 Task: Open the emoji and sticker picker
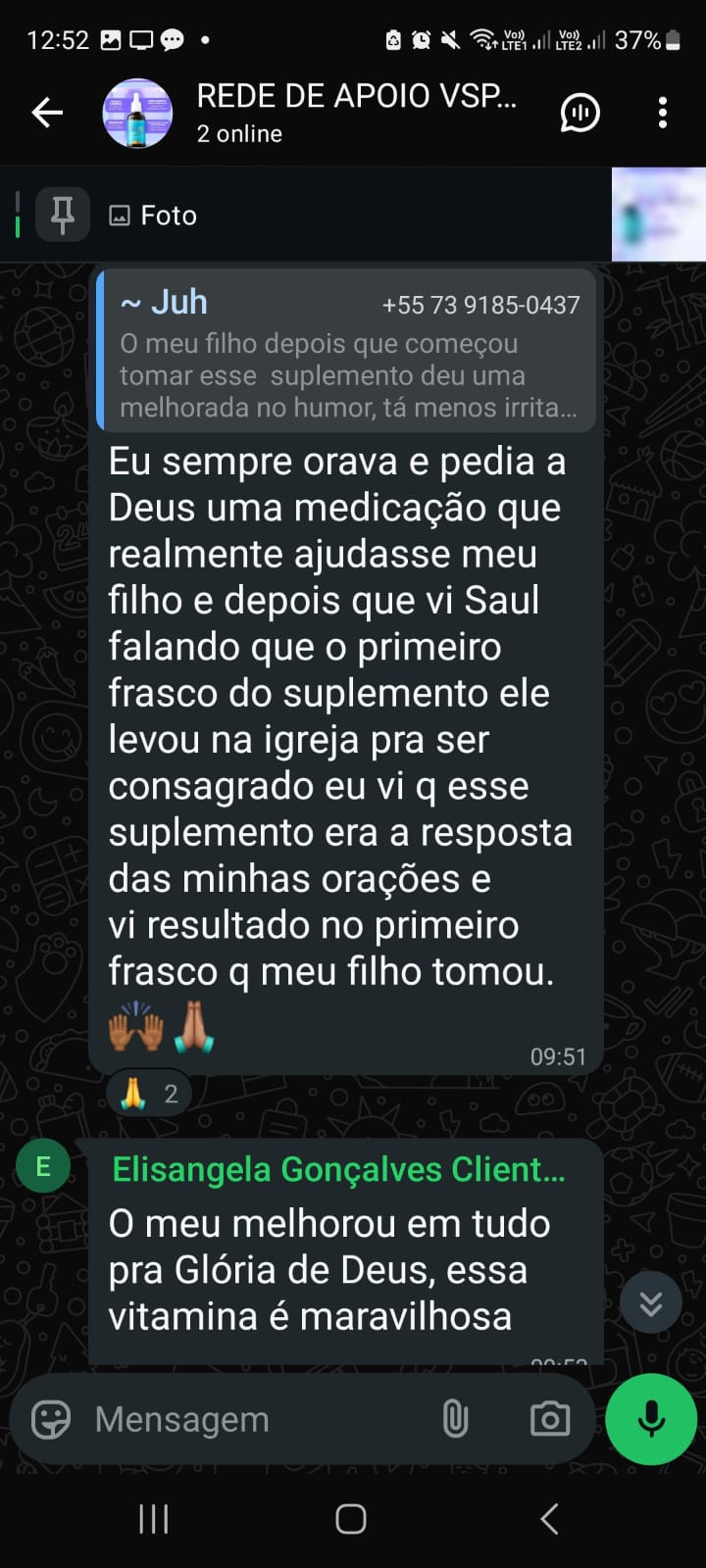click(51, 1419)
